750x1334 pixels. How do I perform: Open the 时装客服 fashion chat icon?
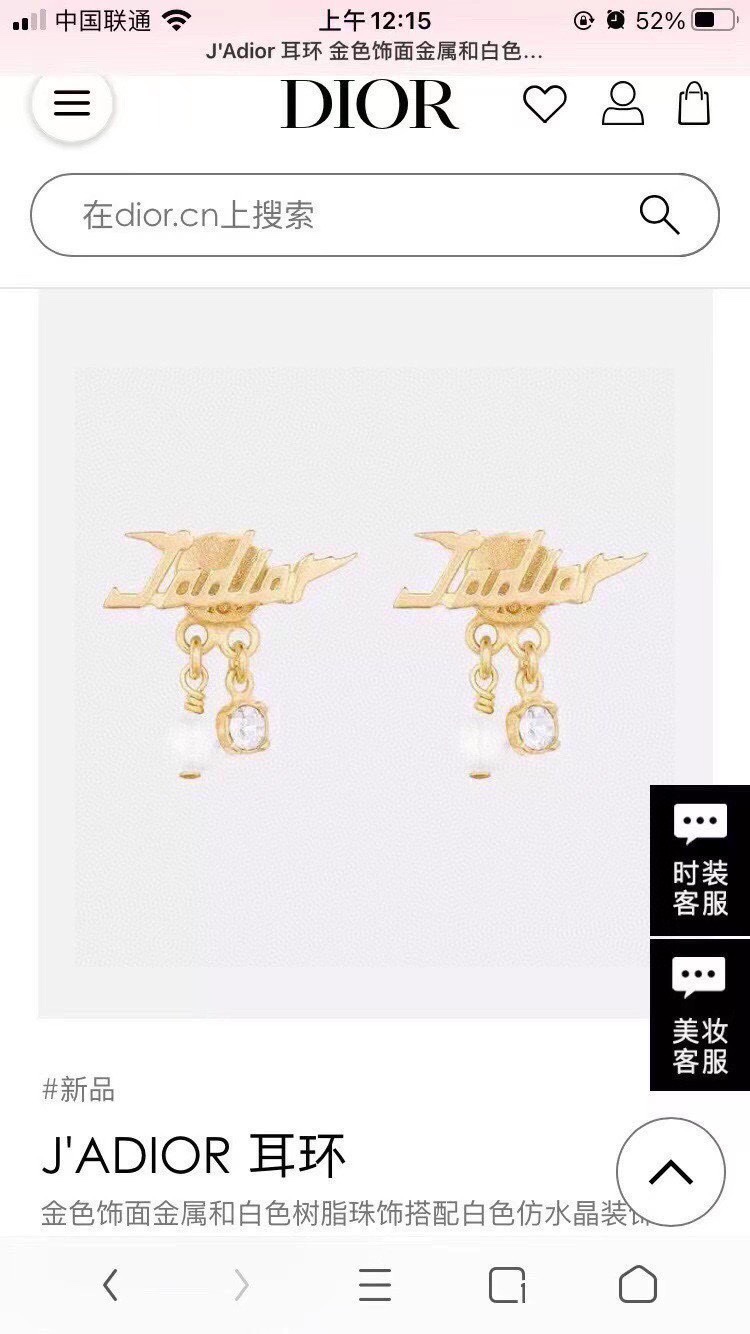pyautogui.click(x=699, y=860)
